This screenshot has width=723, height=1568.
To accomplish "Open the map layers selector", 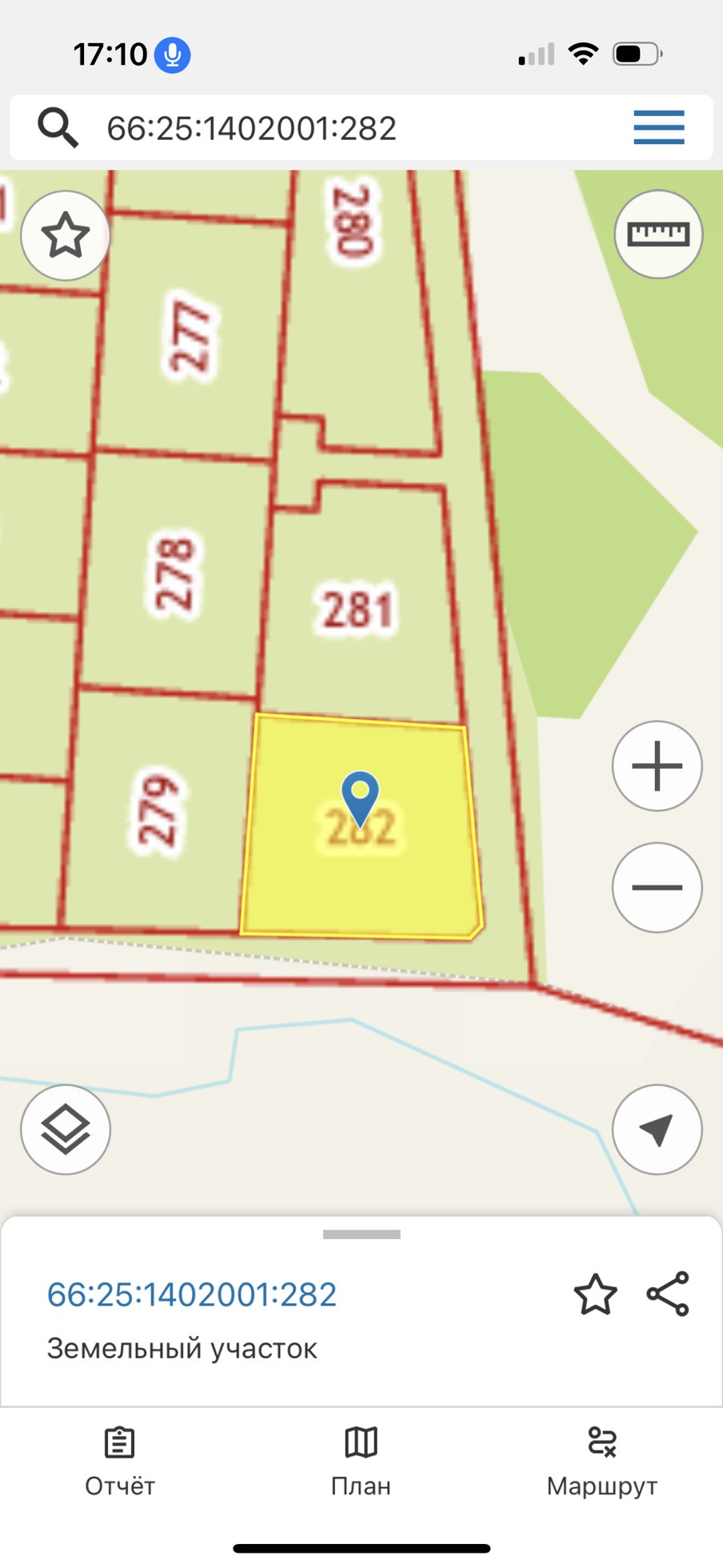I will [65, 1129].
